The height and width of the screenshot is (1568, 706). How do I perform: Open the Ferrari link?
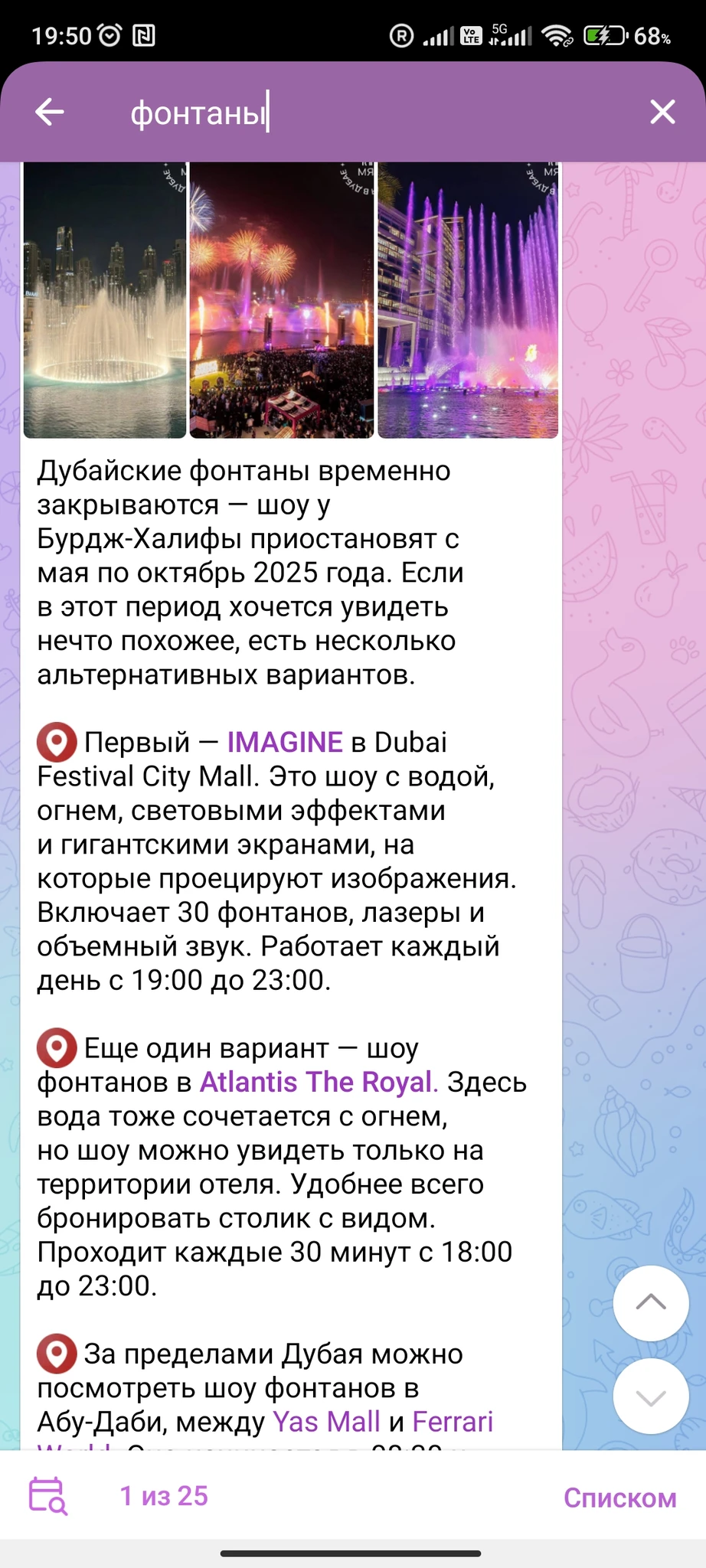[453, 1422]
